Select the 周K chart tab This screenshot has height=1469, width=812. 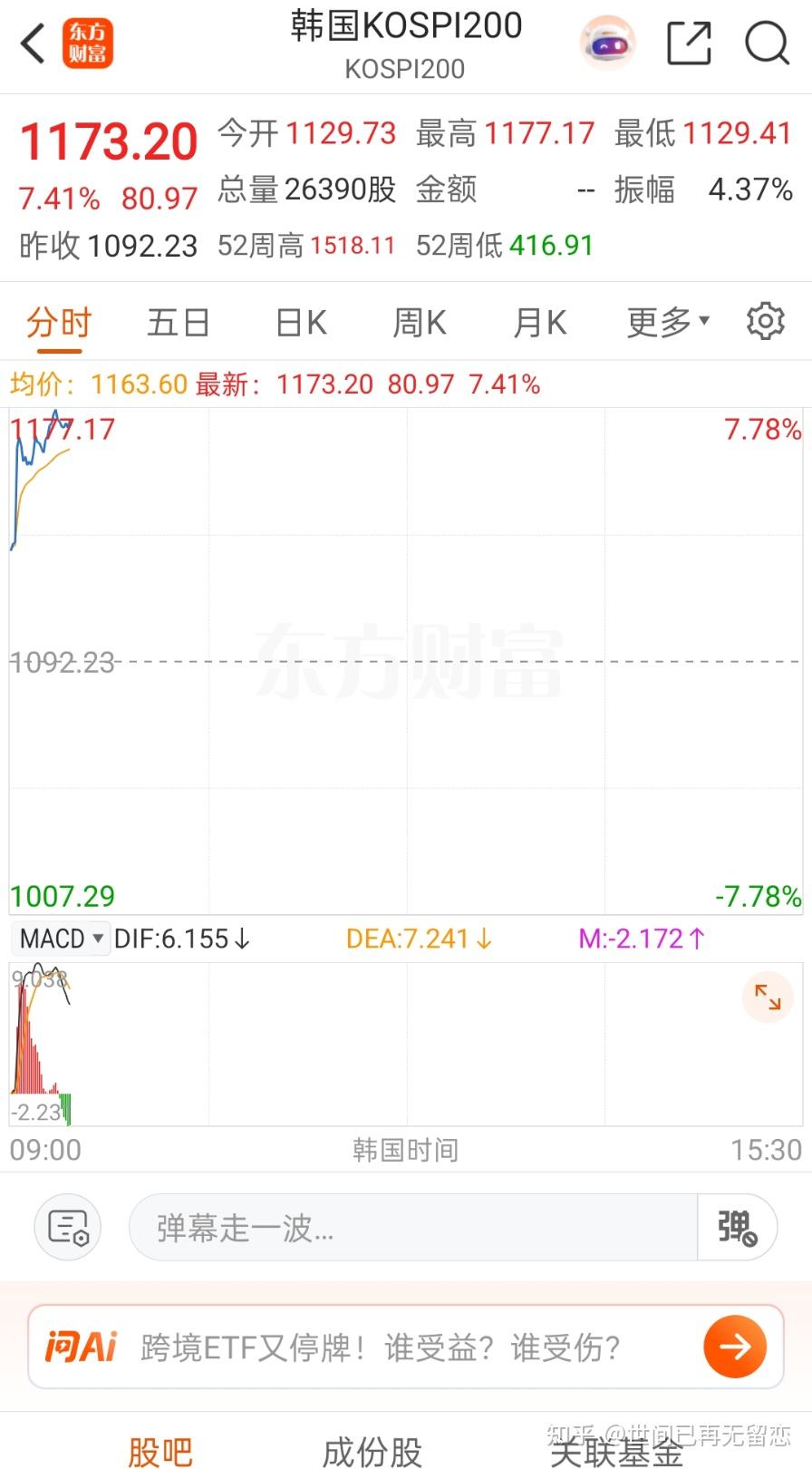[419, 323]
